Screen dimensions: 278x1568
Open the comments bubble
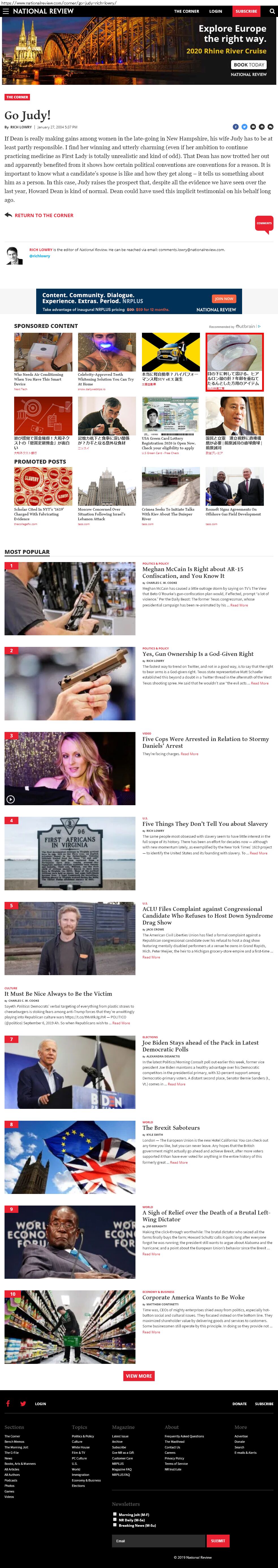click(x=264, y=223)
